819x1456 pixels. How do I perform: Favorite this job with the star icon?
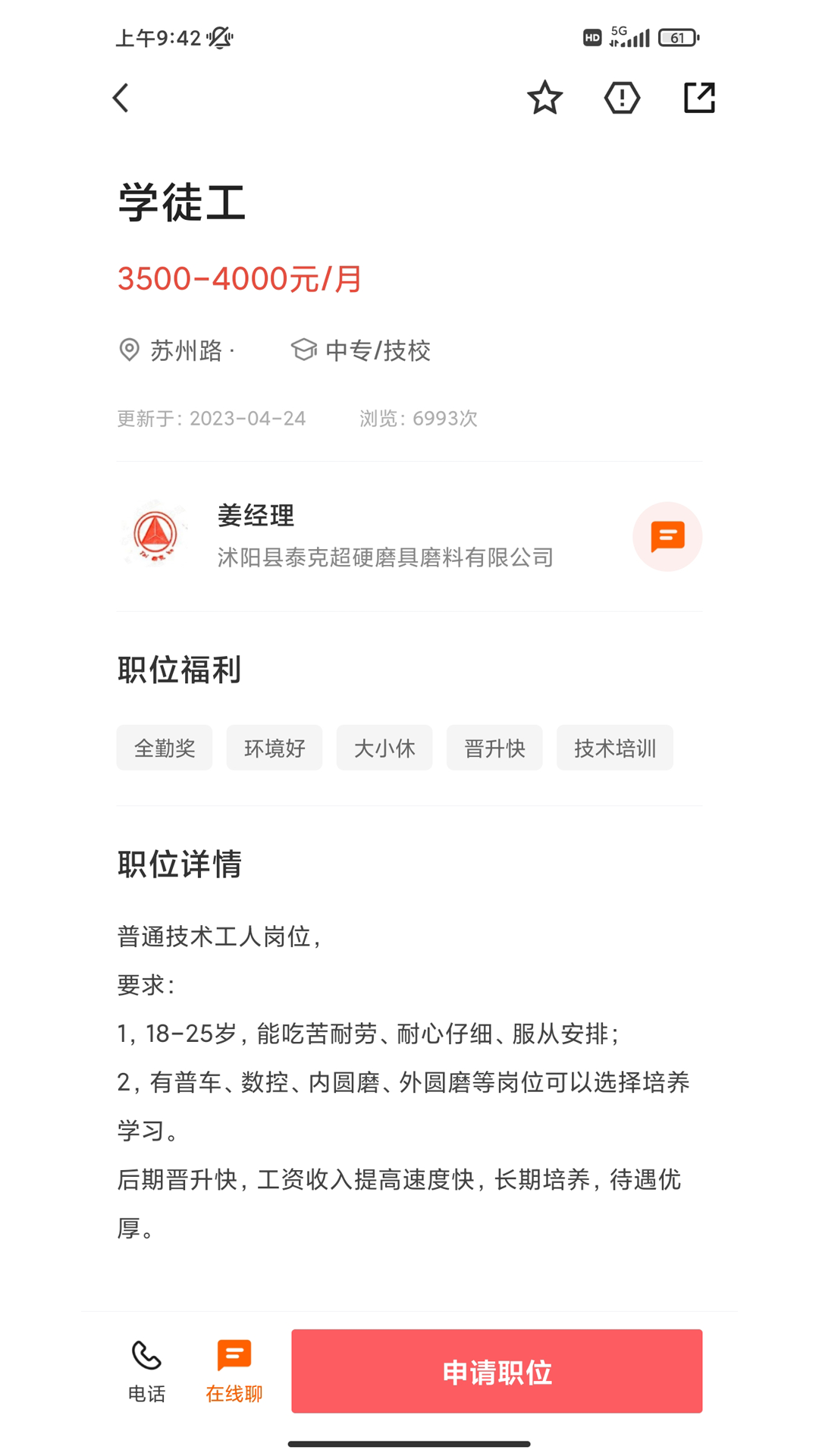coord(544,98)
